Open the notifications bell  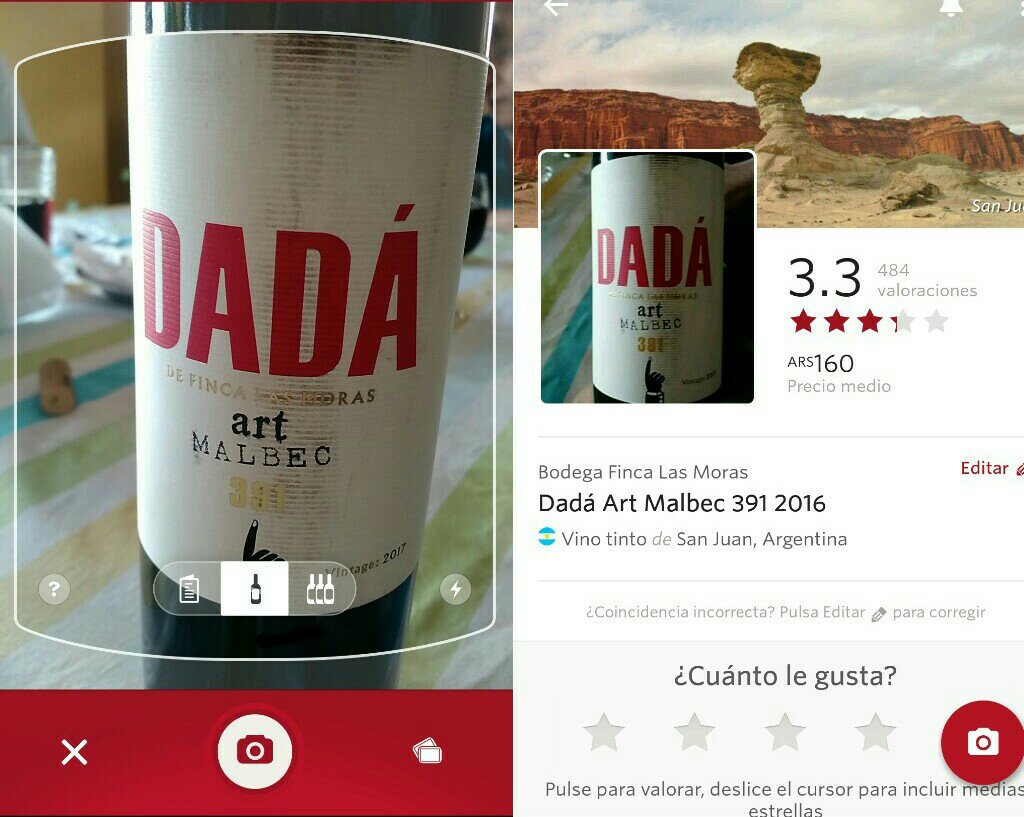tap(948, 8)
